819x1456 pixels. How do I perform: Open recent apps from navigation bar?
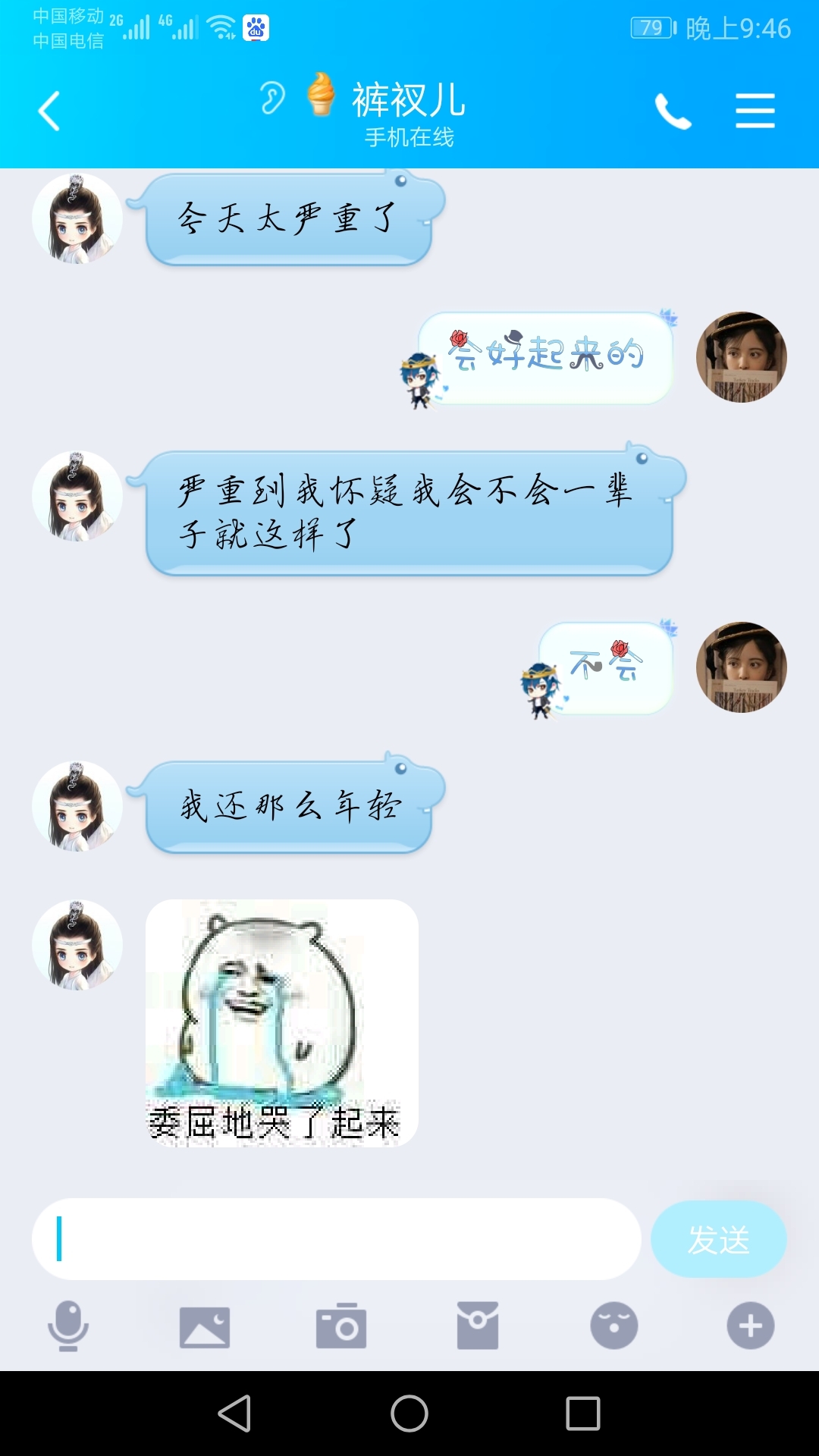pyautogui.click(x=583, y=1414)
